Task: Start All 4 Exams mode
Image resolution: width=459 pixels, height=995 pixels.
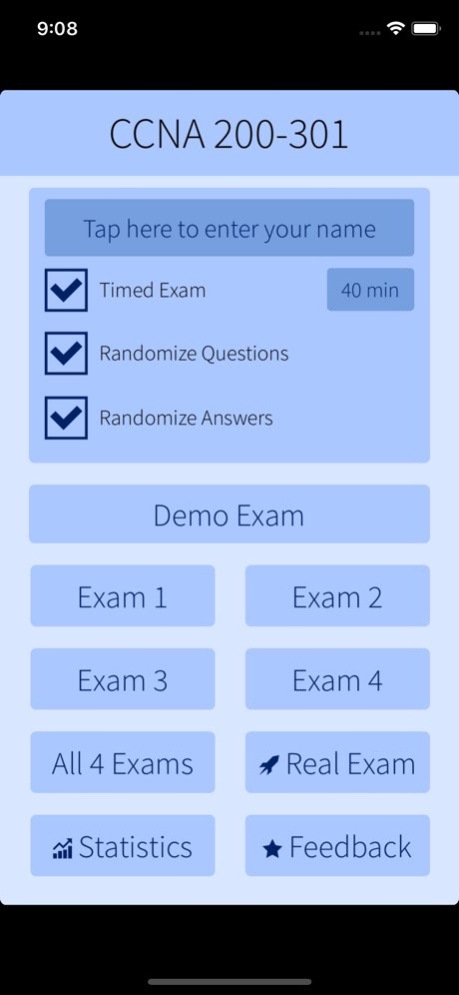Action: [123, 762]
